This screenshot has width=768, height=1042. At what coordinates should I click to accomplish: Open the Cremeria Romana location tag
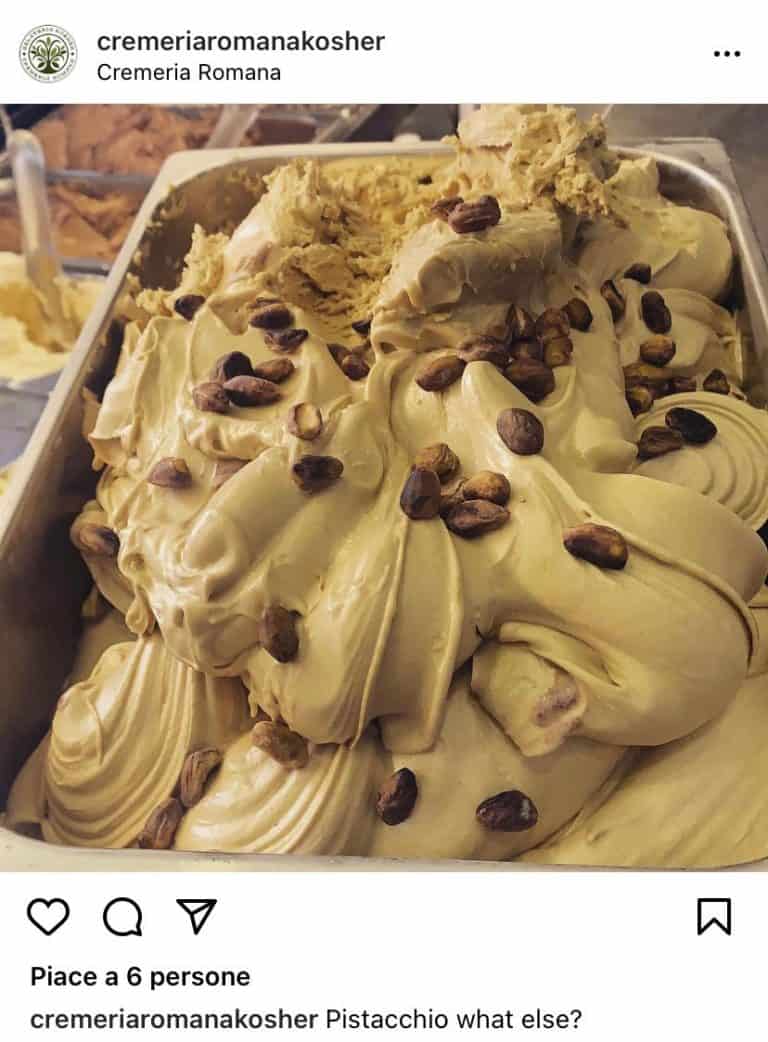188,73
